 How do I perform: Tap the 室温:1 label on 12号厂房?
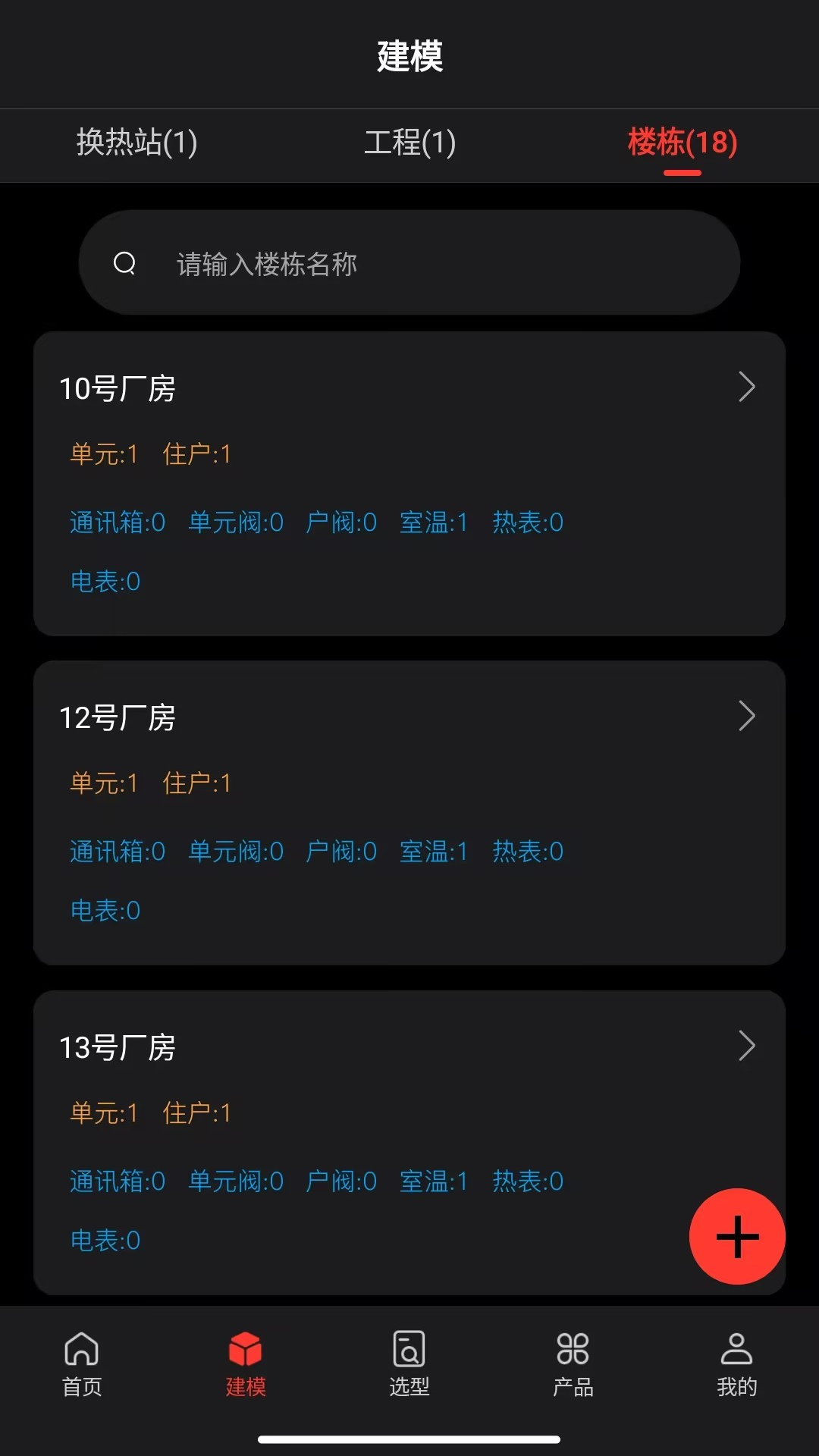click(x=435, y=852)
